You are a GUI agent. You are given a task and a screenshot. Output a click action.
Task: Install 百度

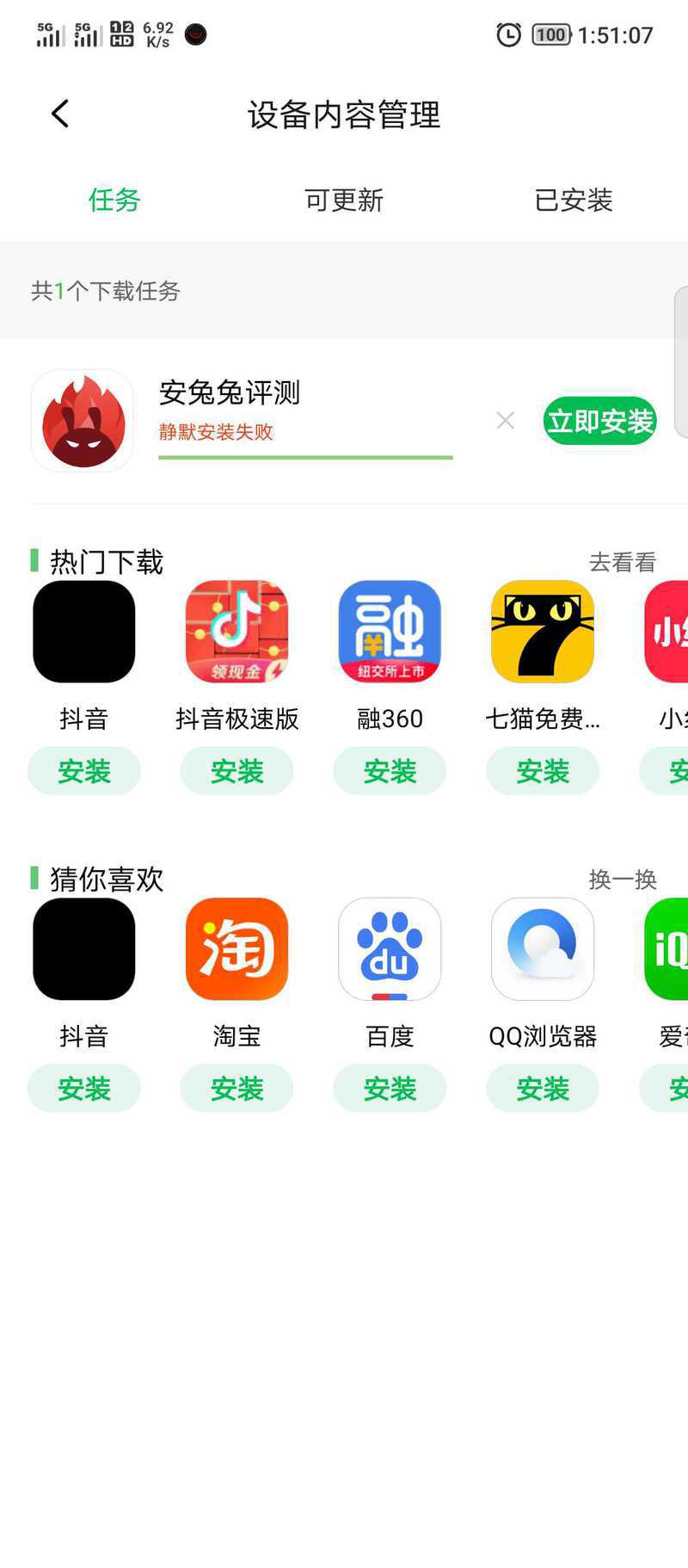390,1089
